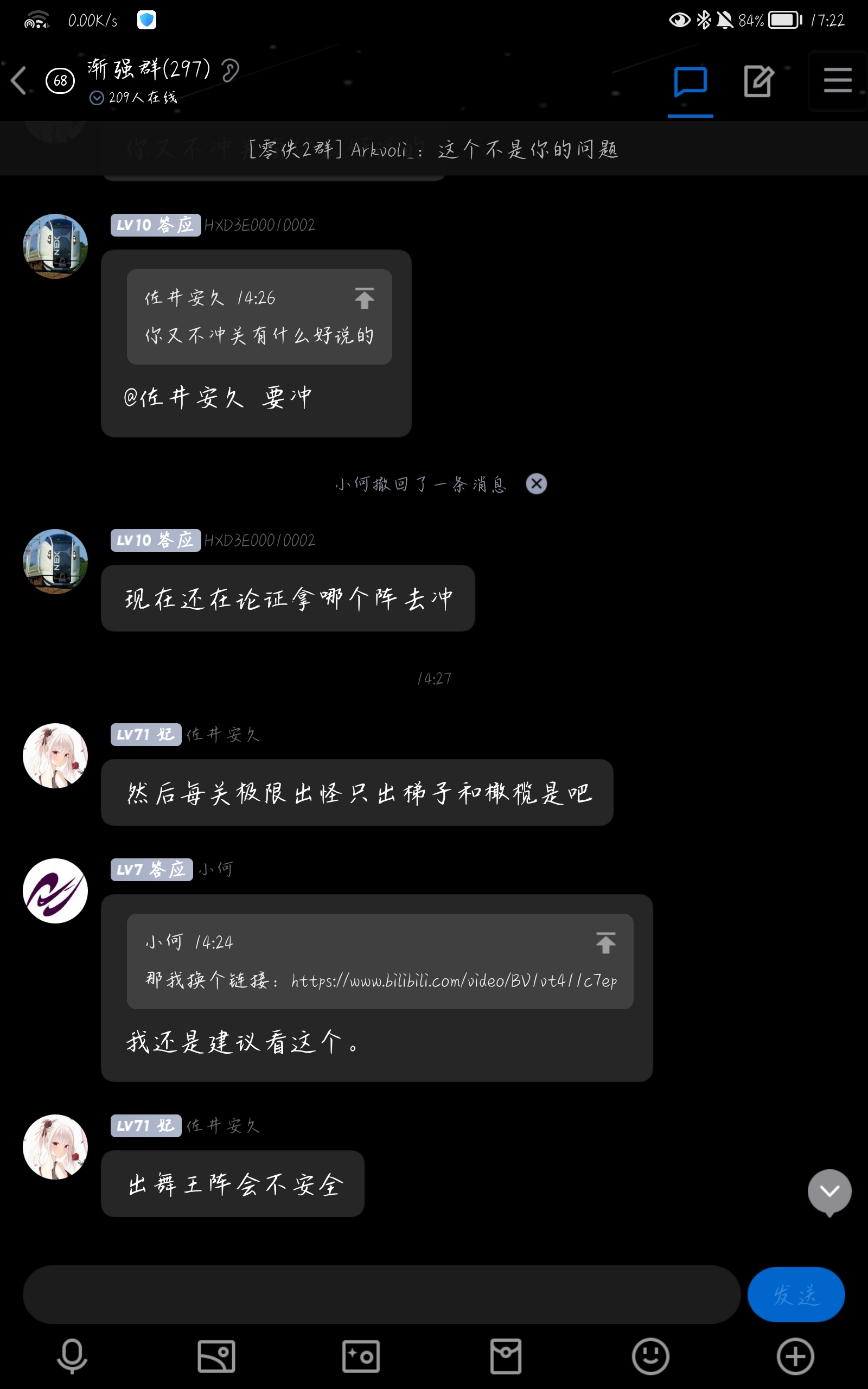This screenshot has width=868, height=1389.
Task: Open the group menu with three lines
Action: coord(837,80)
